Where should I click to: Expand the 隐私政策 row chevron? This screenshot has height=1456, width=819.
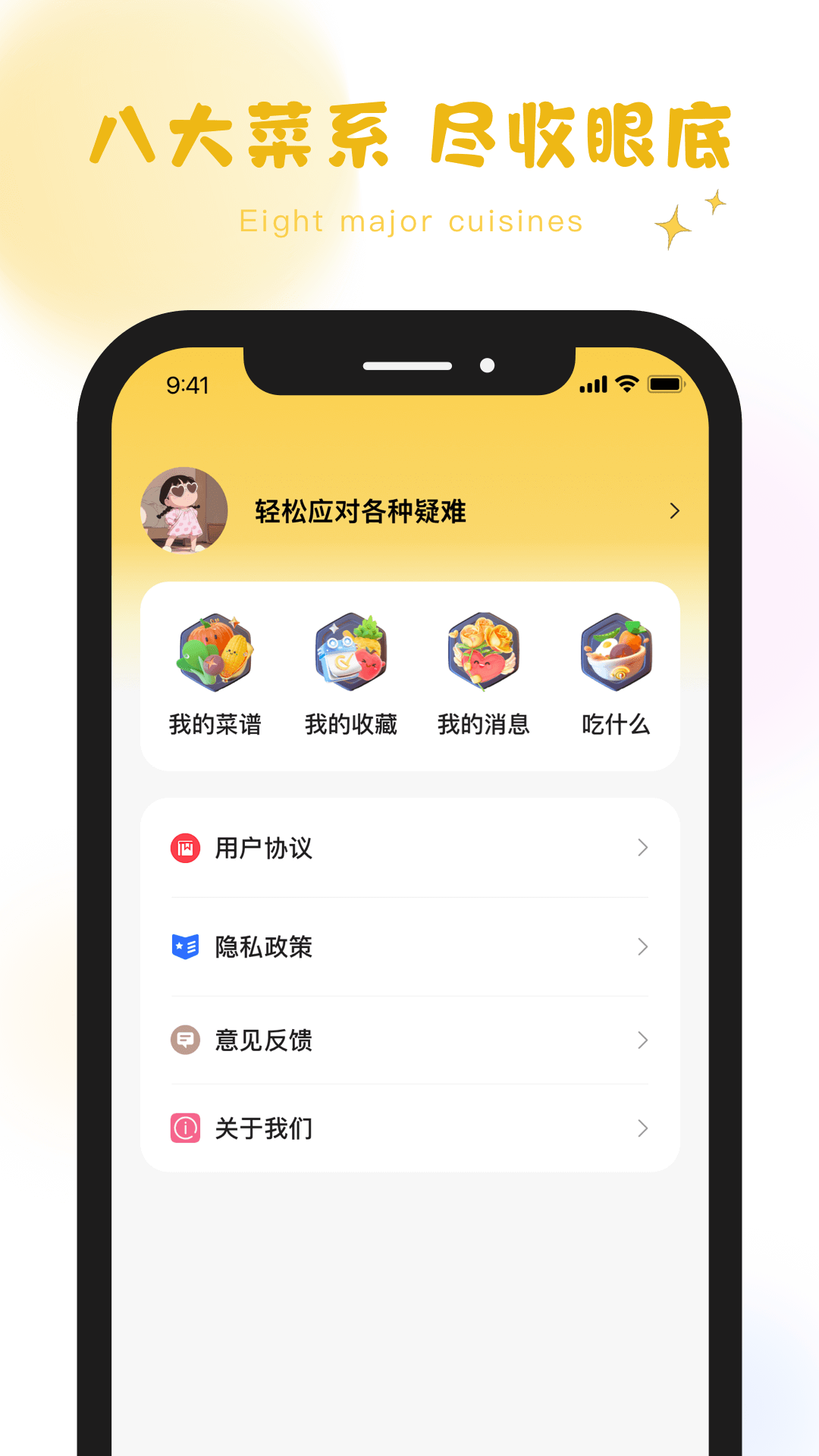(642, 947)
